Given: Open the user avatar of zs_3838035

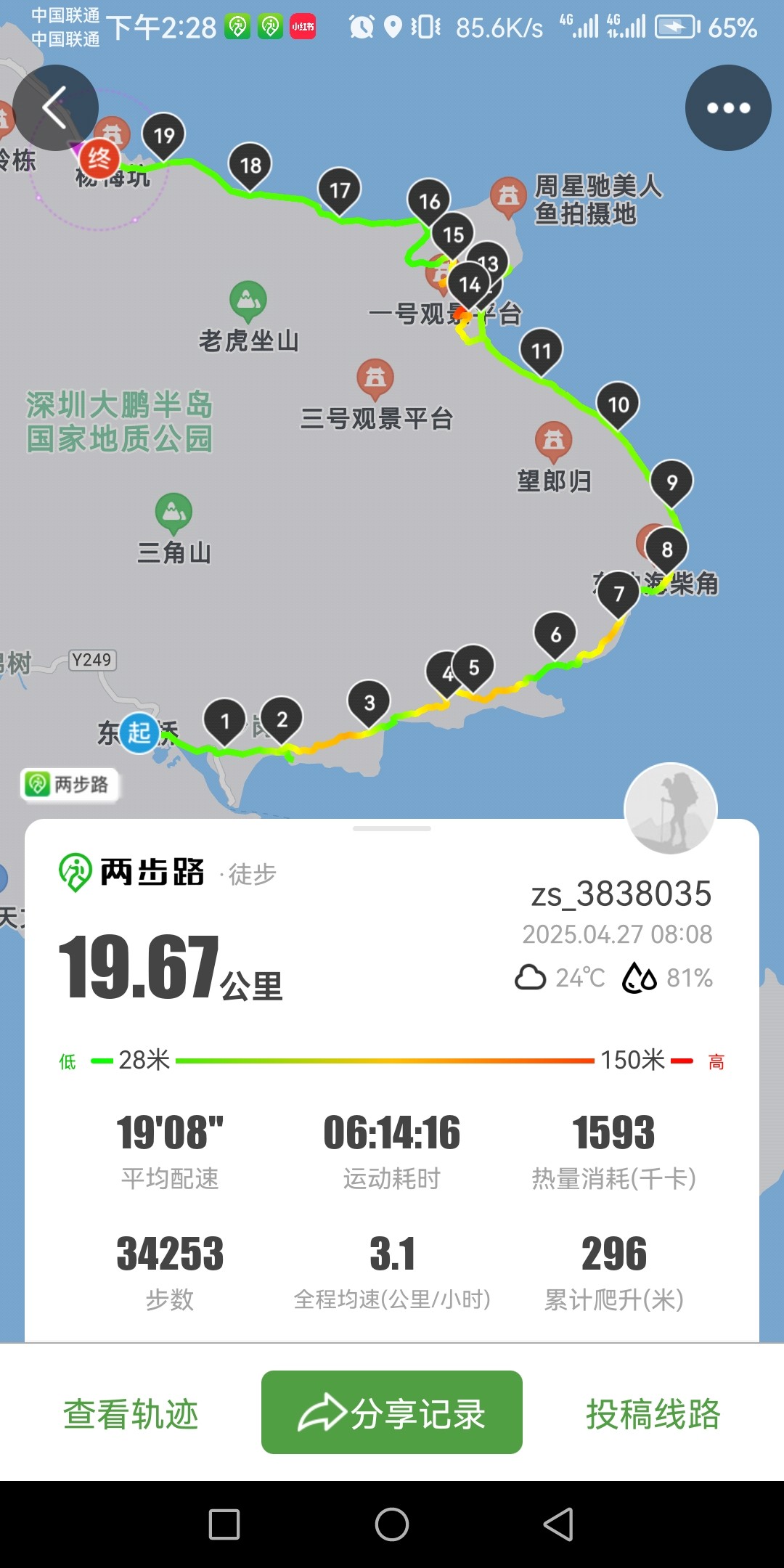Looking at the screenshot, I should [671, 808].
